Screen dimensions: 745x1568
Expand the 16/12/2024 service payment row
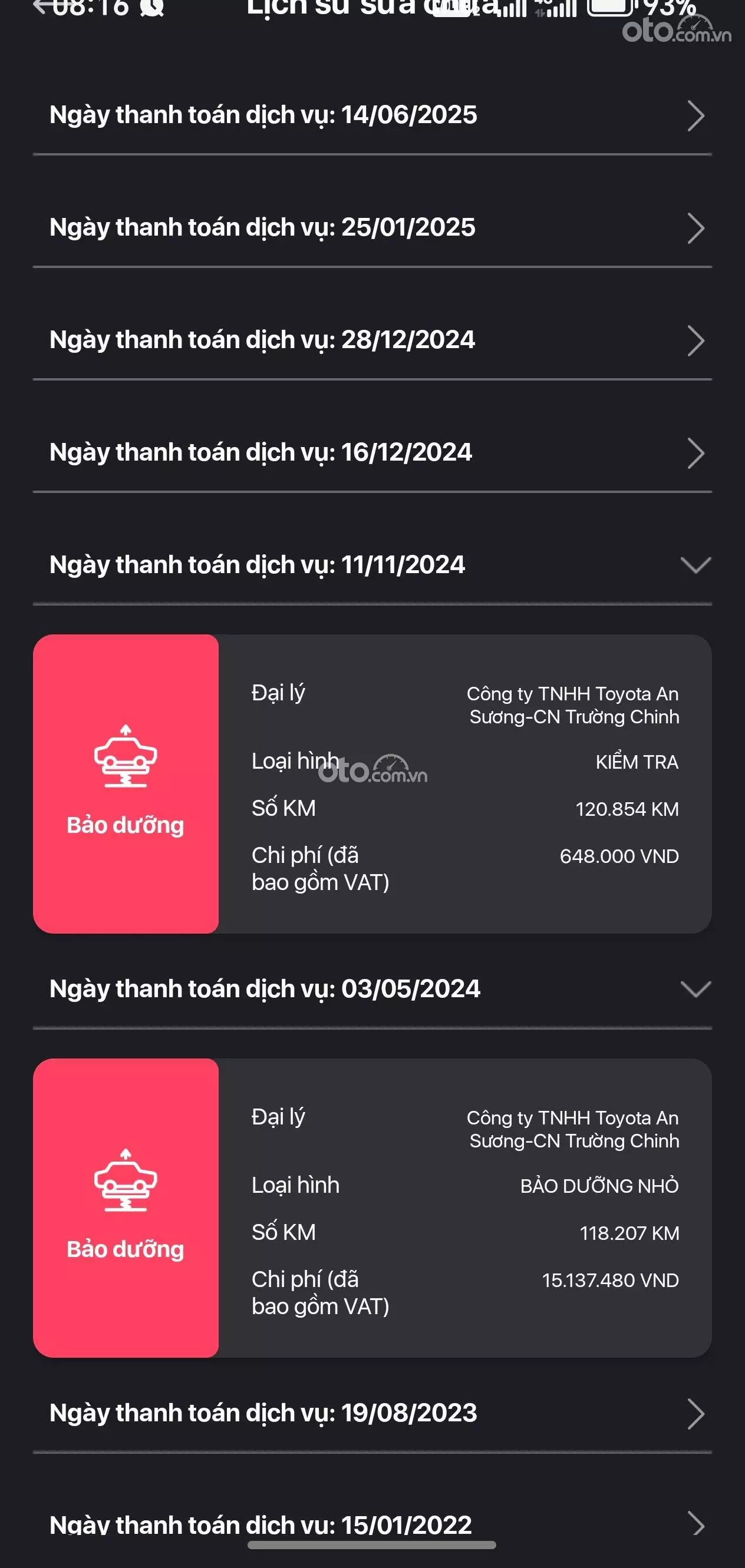click(x=372, y=453)
